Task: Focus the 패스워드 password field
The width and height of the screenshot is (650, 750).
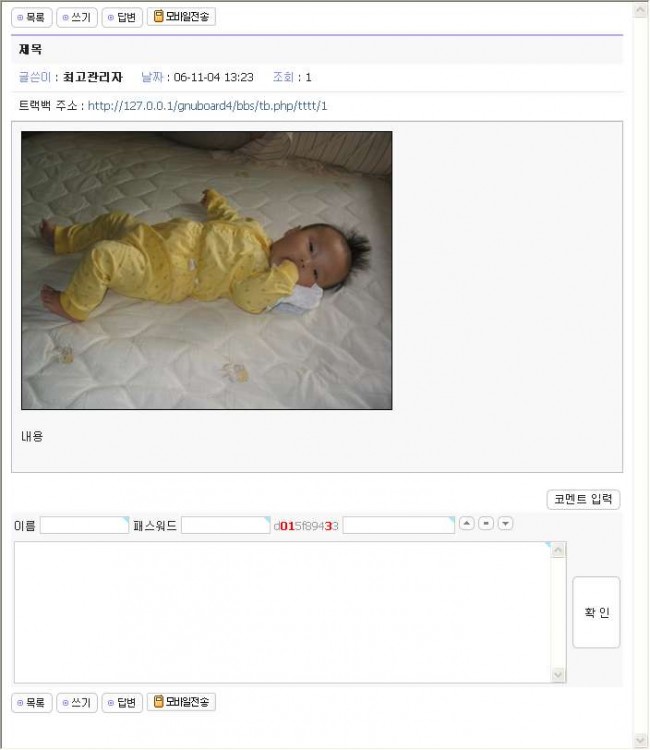Action: (x=225, y=525)
